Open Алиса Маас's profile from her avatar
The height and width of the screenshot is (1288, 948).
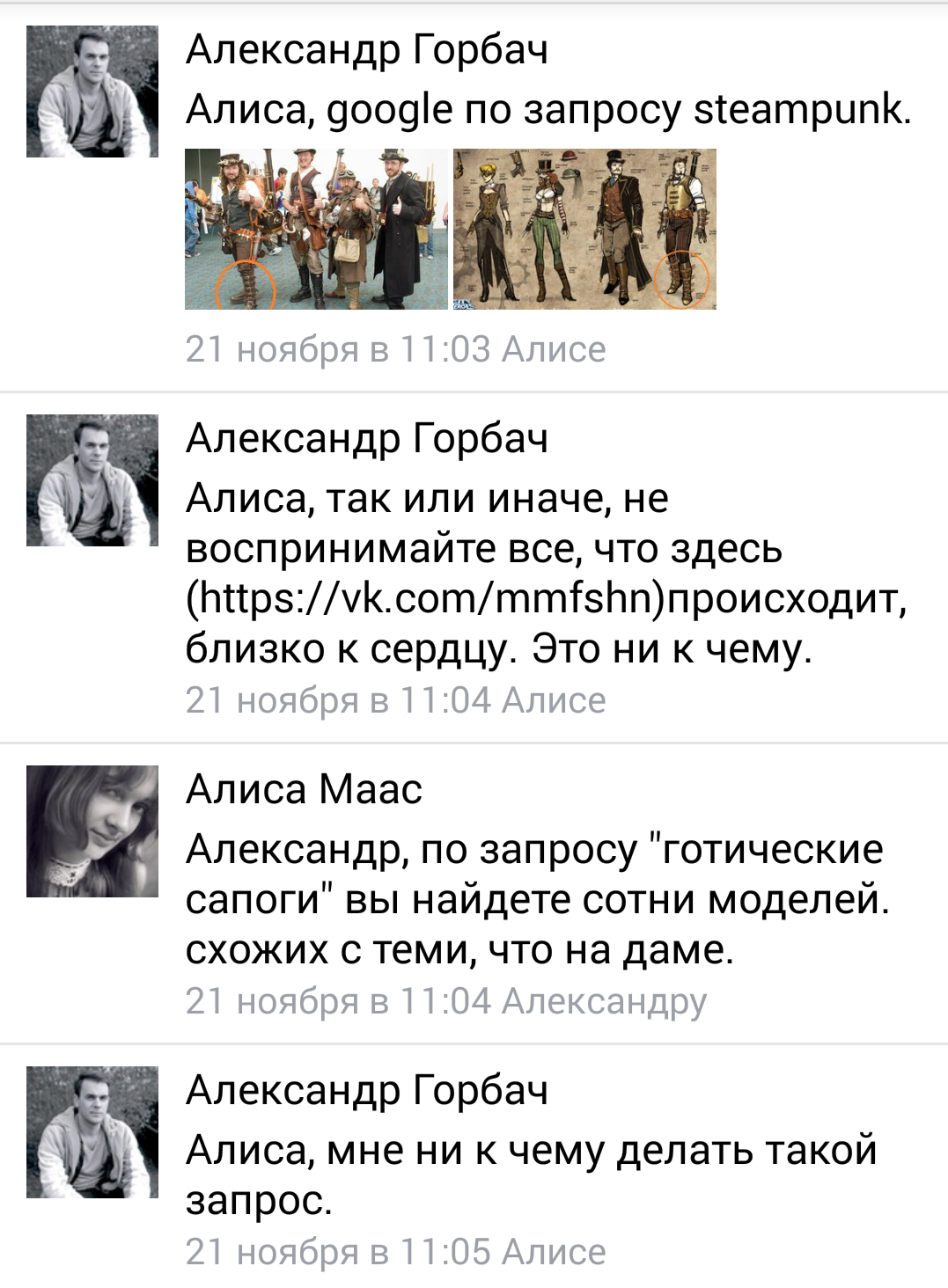click(92, 831)
